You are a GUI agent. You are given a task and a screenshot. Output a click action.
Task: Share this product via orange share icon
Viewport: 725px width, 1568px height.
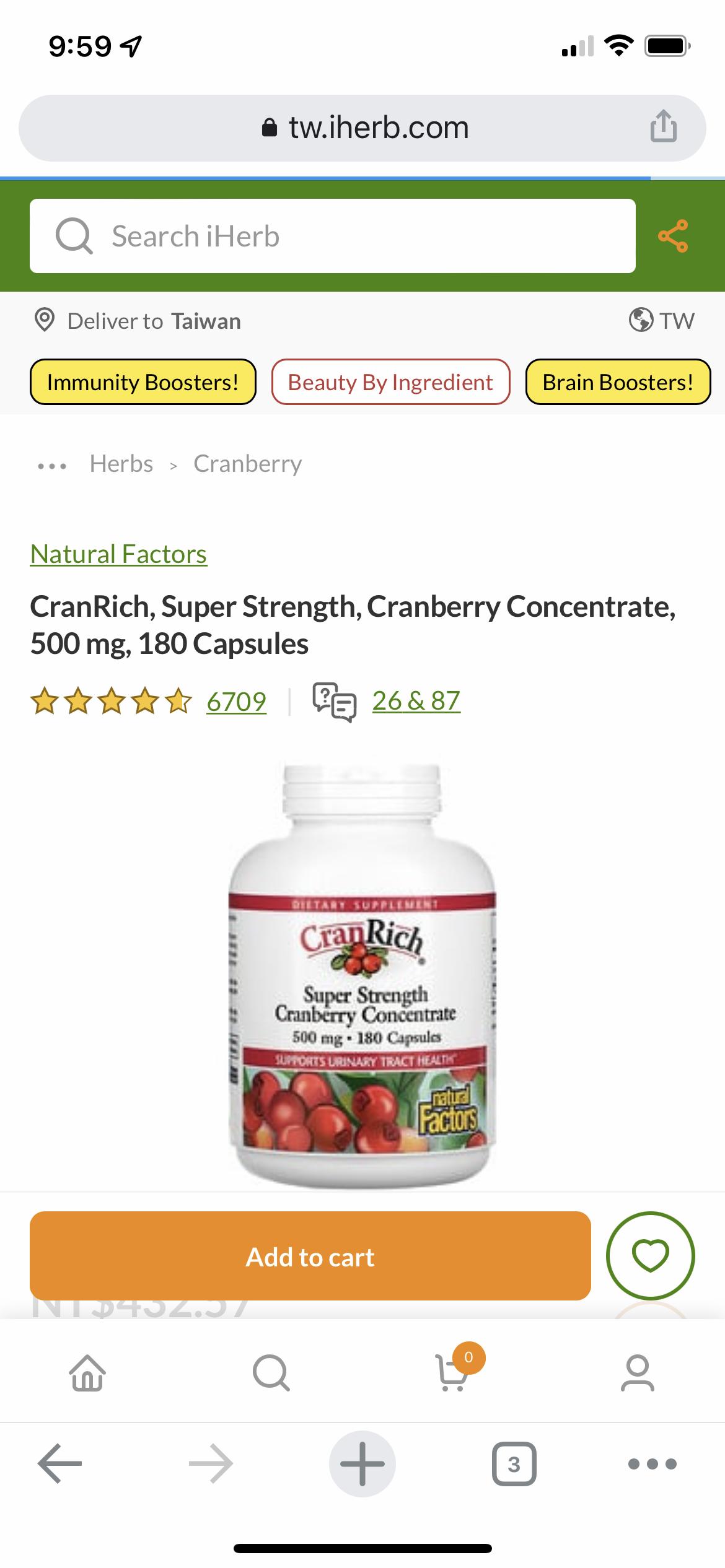673,236
